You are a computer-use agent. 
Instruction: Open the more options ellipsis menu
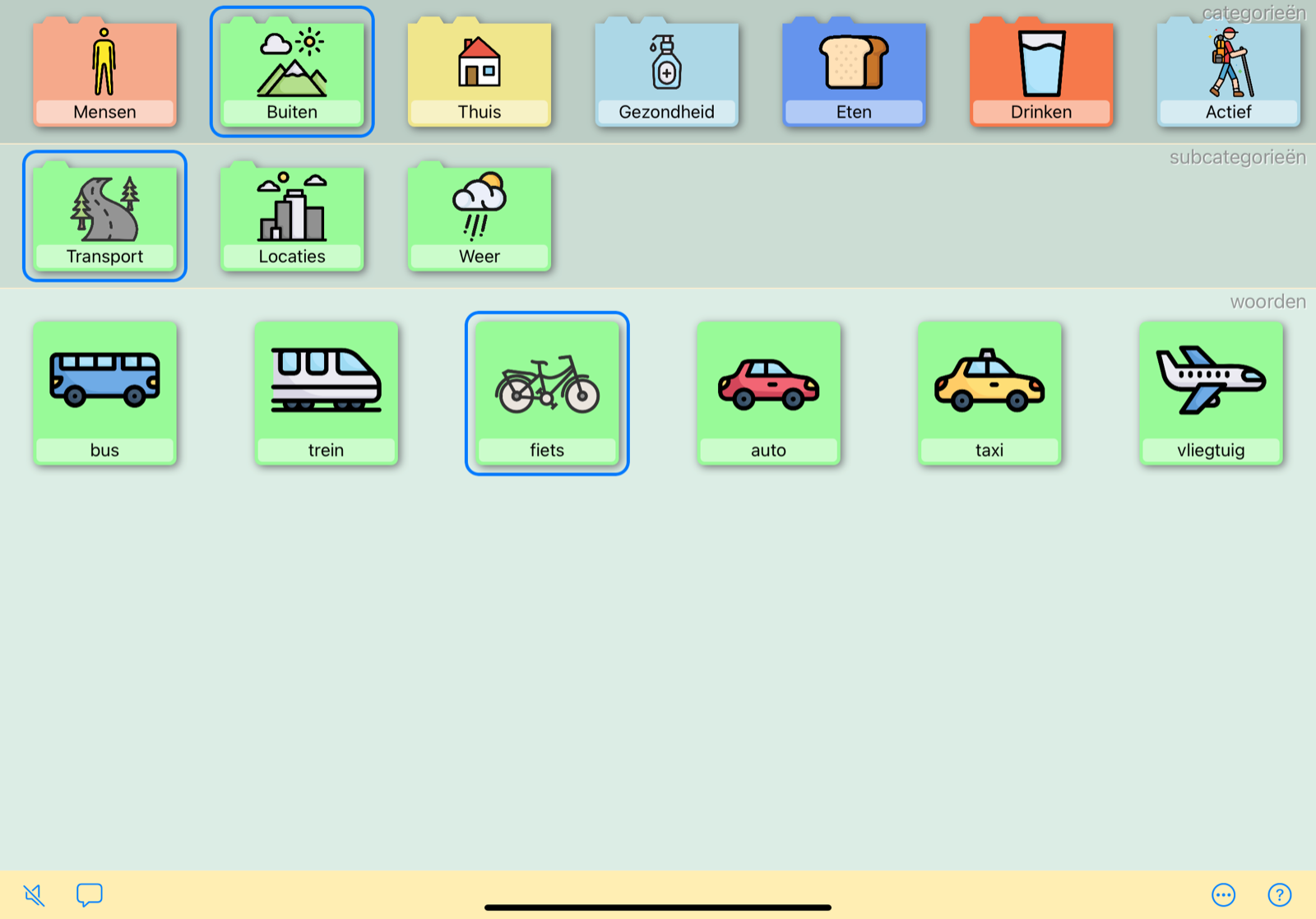click(x=1223, y=894)
